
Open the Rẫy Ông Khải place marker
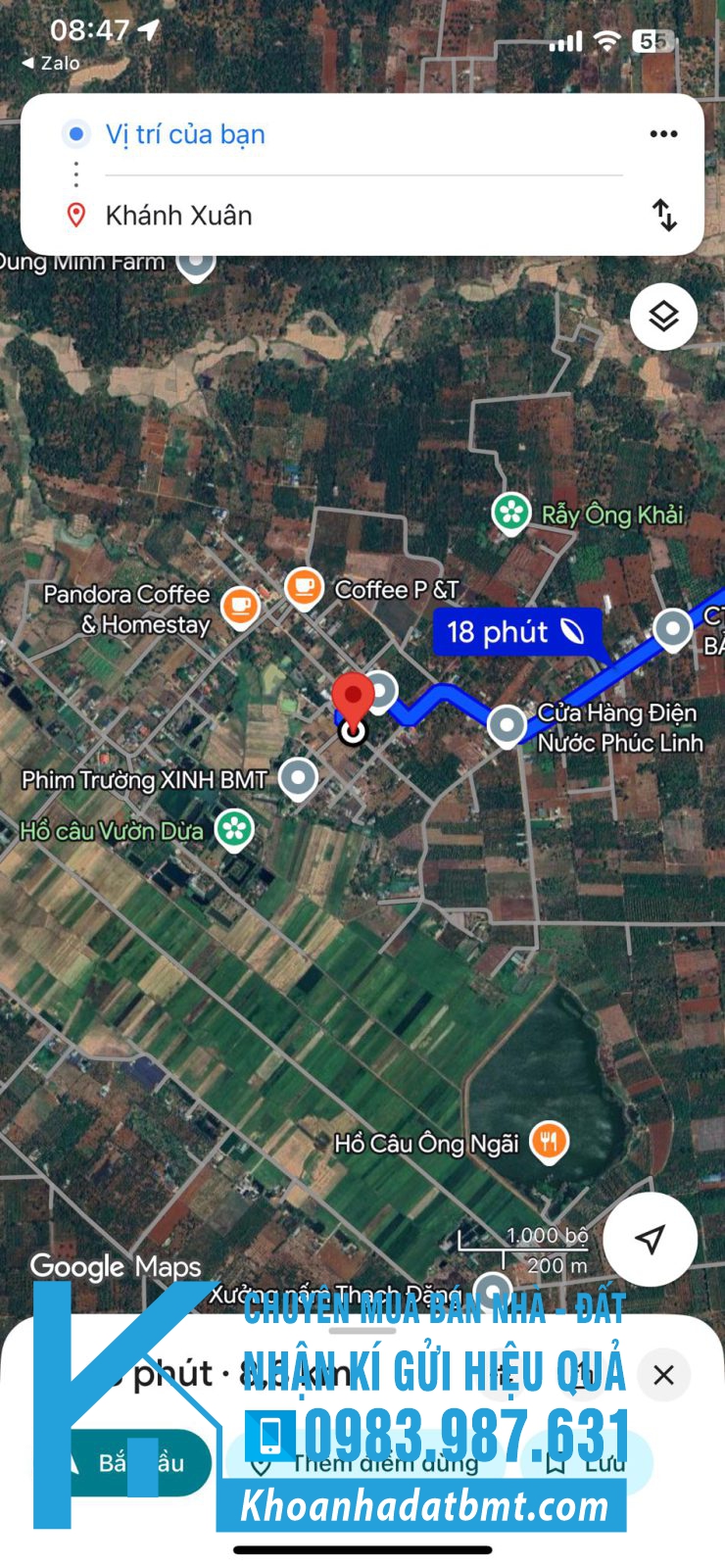(x=510, y=514)
